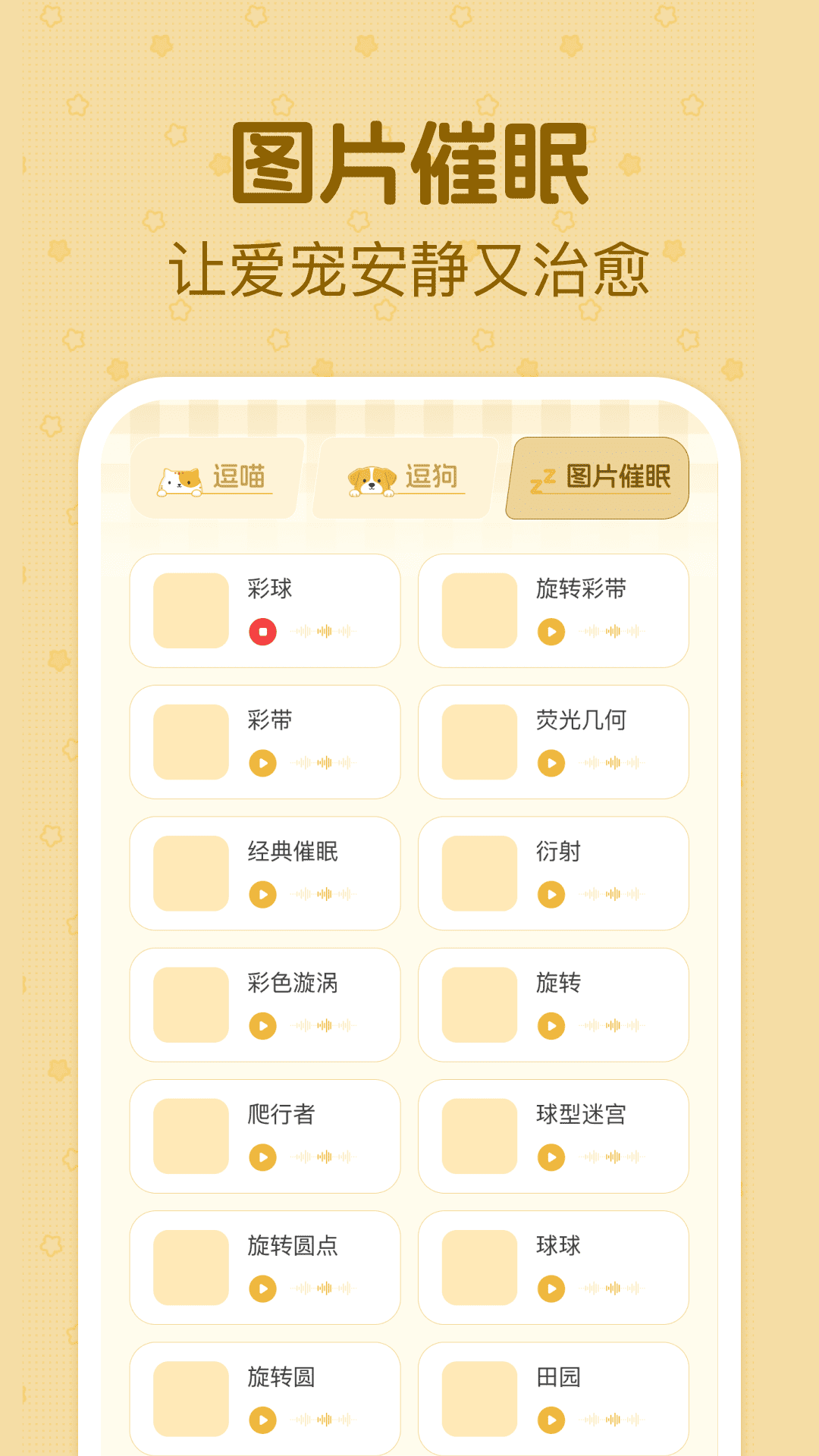Click the thumbnail of 爬行者

[191, 1136]
